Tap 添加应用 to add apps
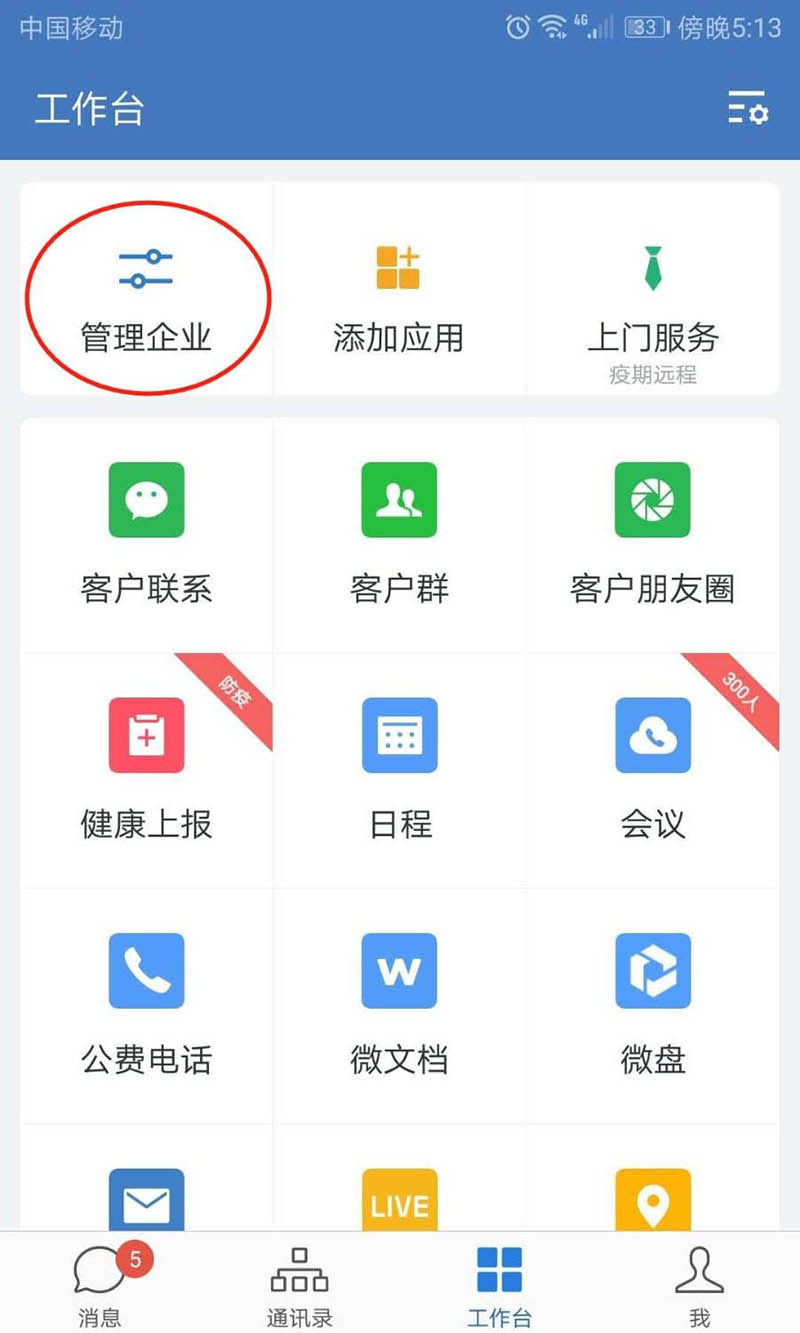Viewport: 800px width, 1333px height. 398,290
